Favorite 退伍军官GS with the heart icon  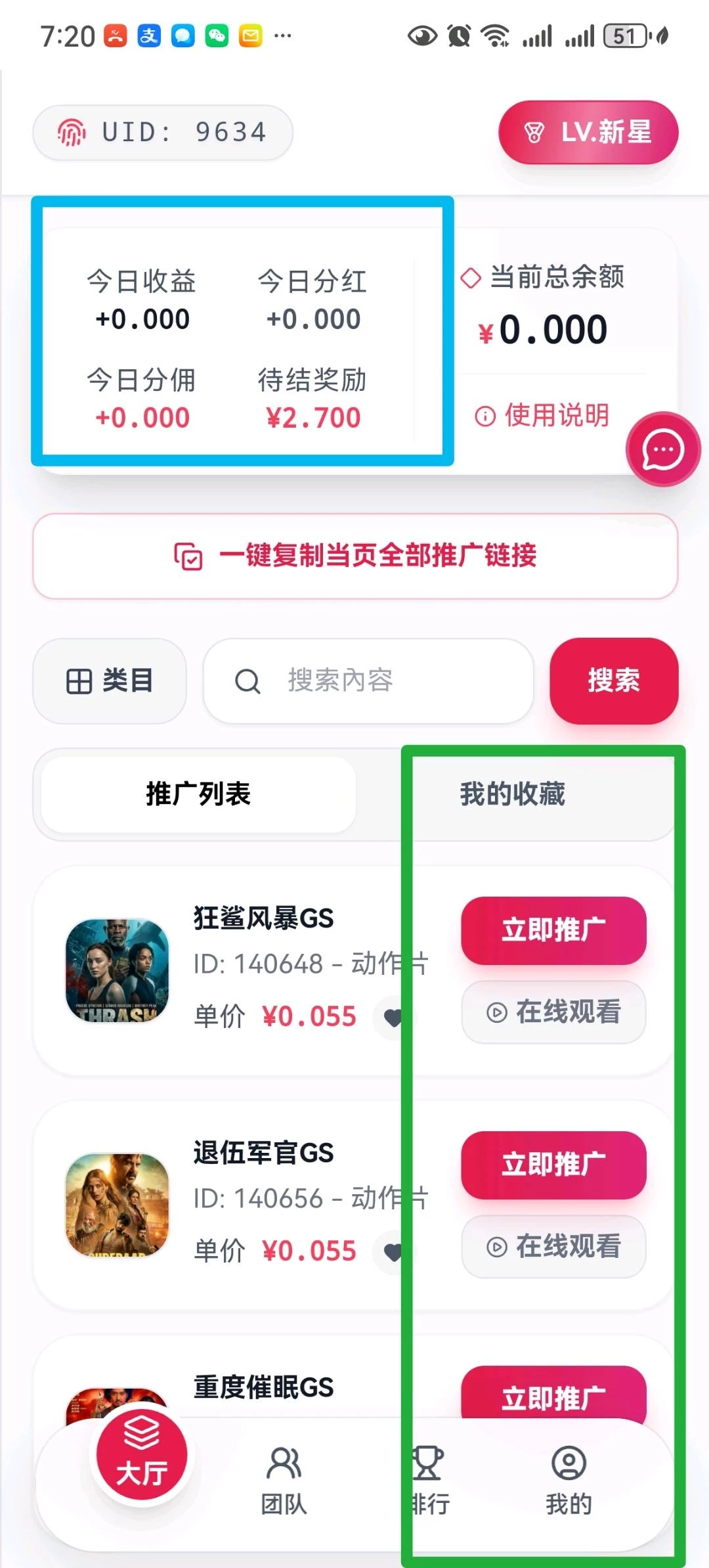[393, 1252]
